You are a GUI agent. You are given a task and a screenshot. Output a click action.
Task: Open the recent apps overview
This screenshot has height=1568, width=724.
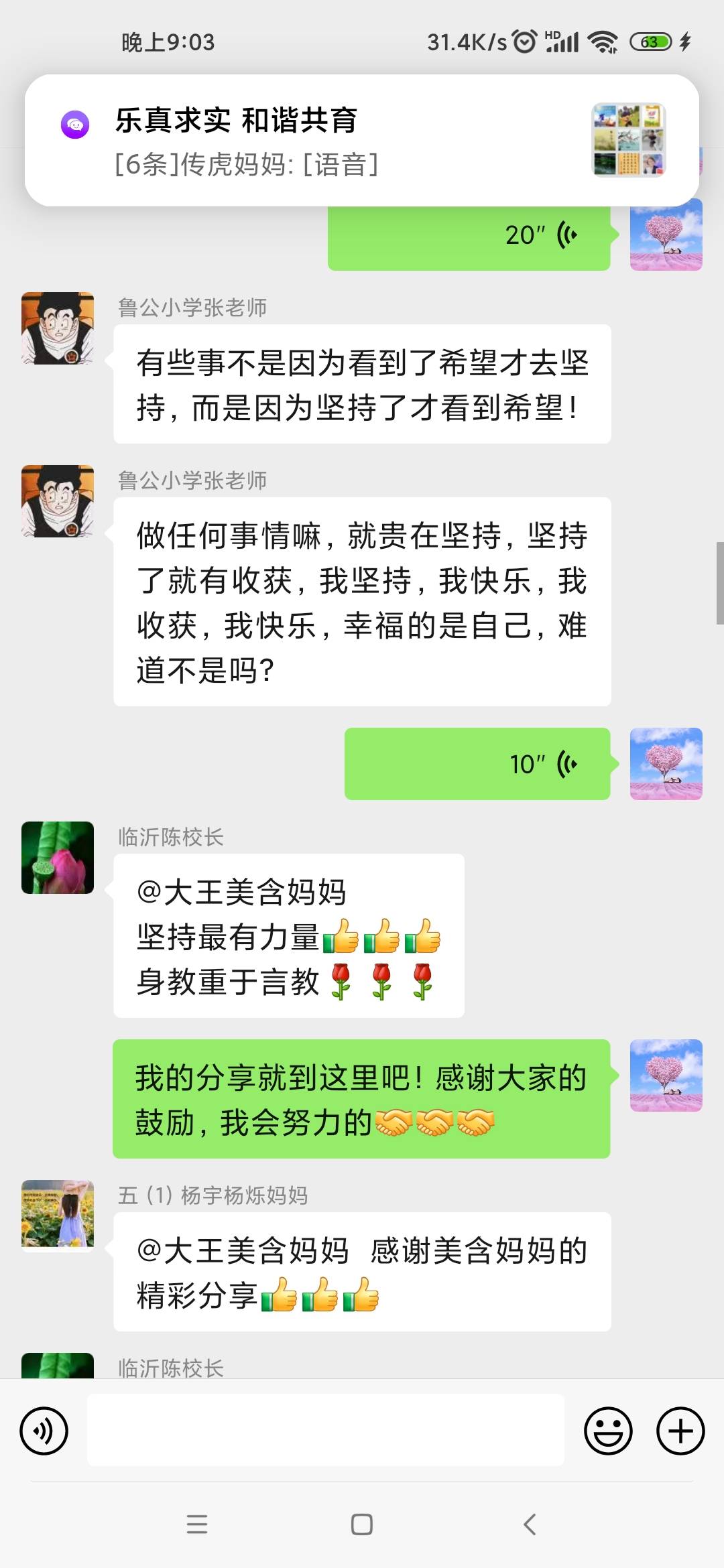click(197, 1525)
